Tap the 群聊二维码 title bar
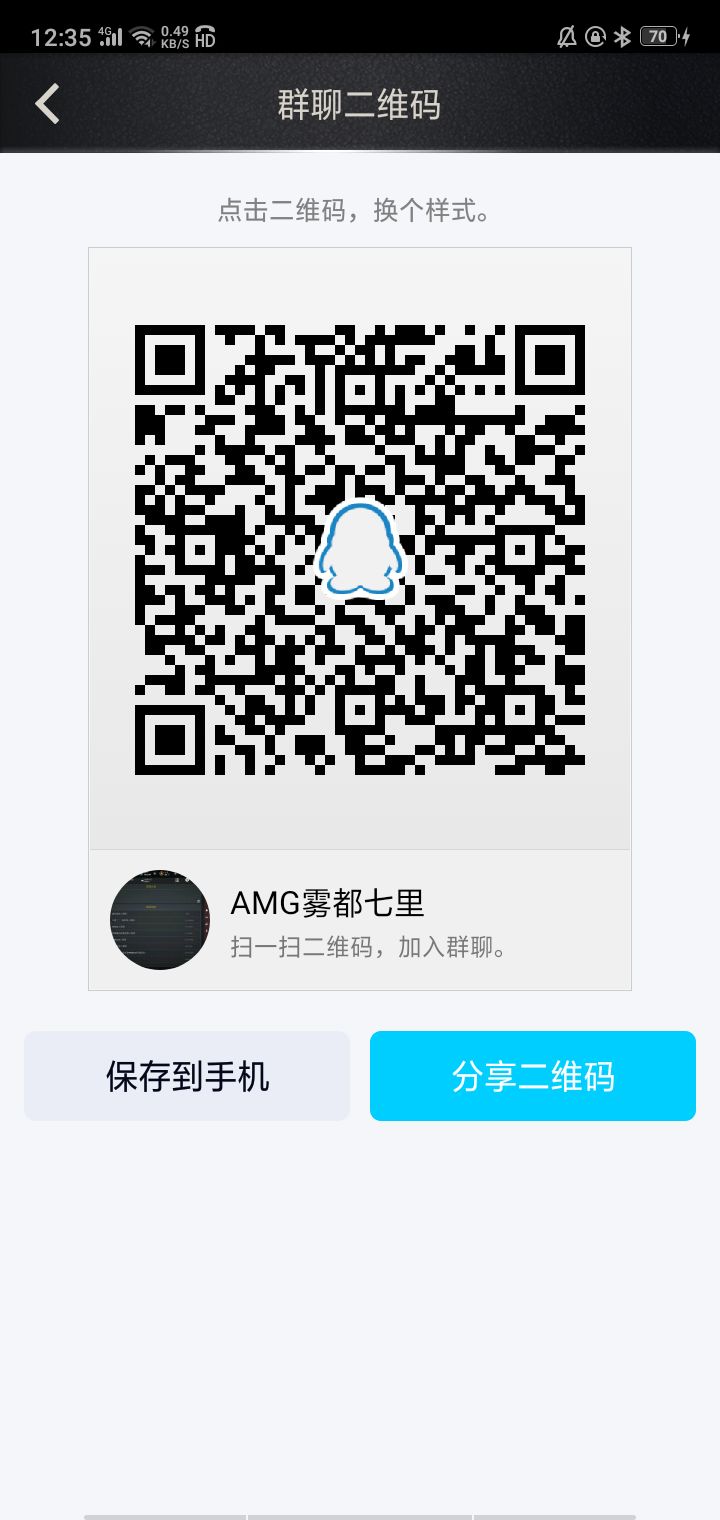Screen dimensions: 720x1520 (360, 103)
